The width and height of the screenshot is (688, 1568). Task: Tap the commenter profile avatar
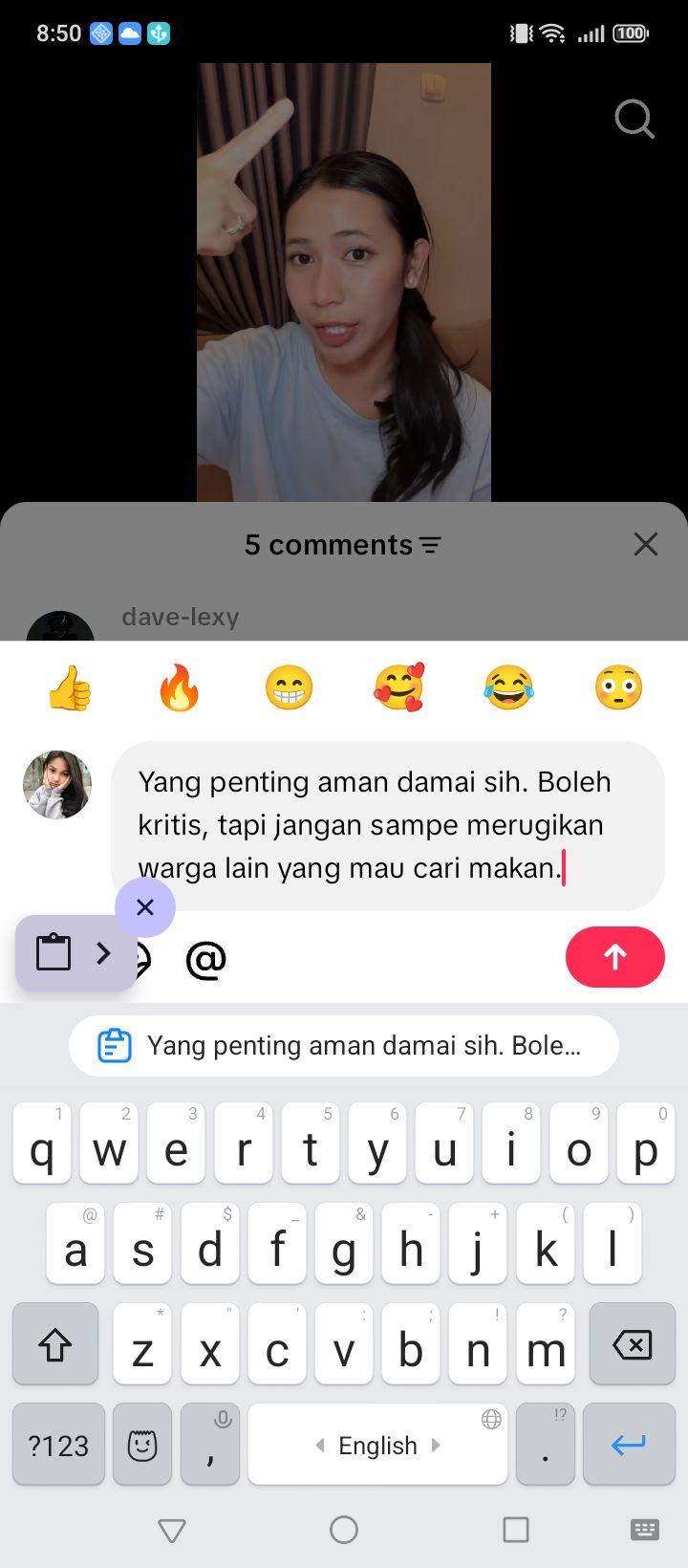click(x=57, y=785)
